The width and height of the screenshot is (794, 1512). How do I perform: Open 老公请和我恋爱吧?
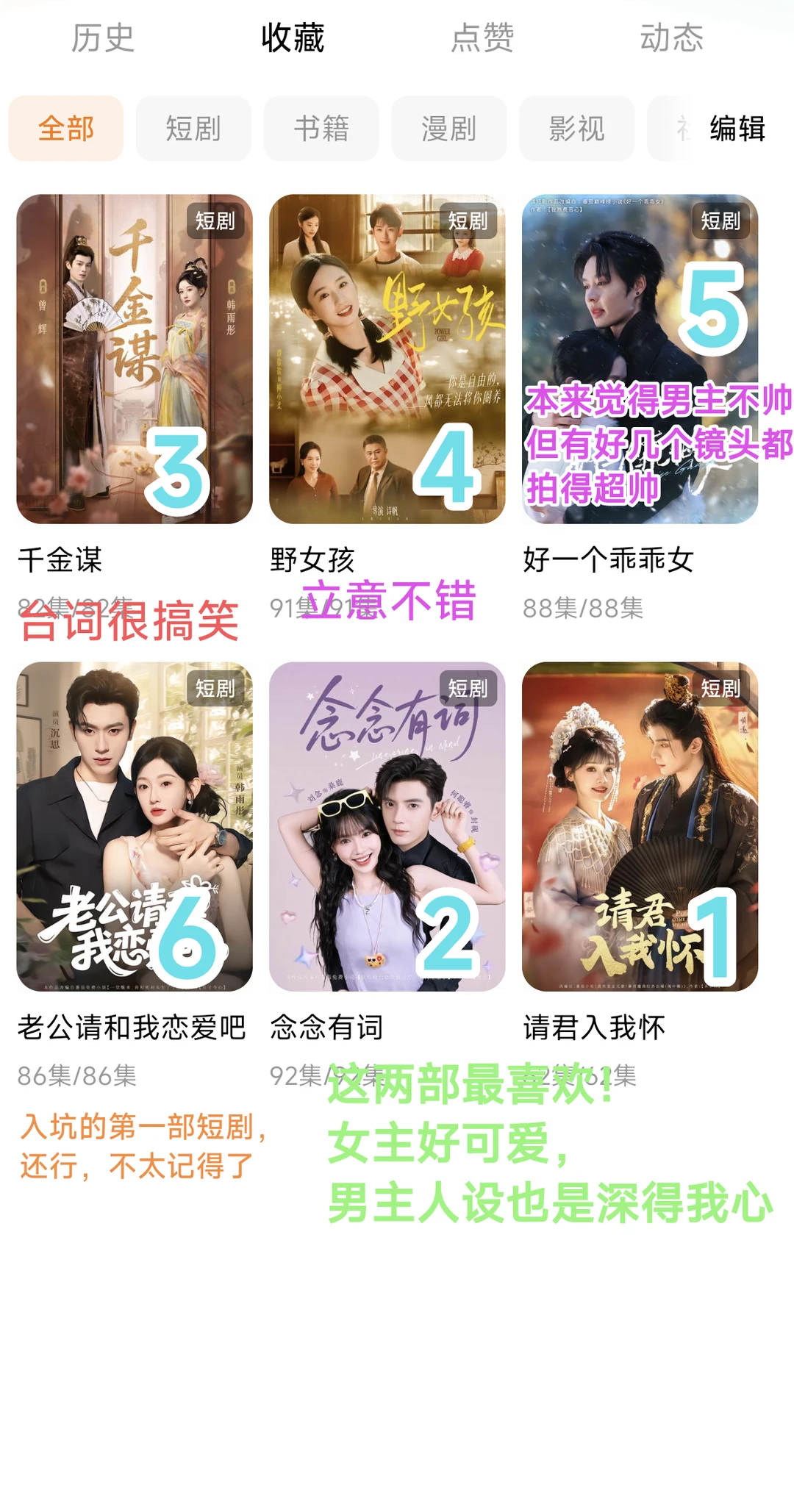(x=135, y=826)
